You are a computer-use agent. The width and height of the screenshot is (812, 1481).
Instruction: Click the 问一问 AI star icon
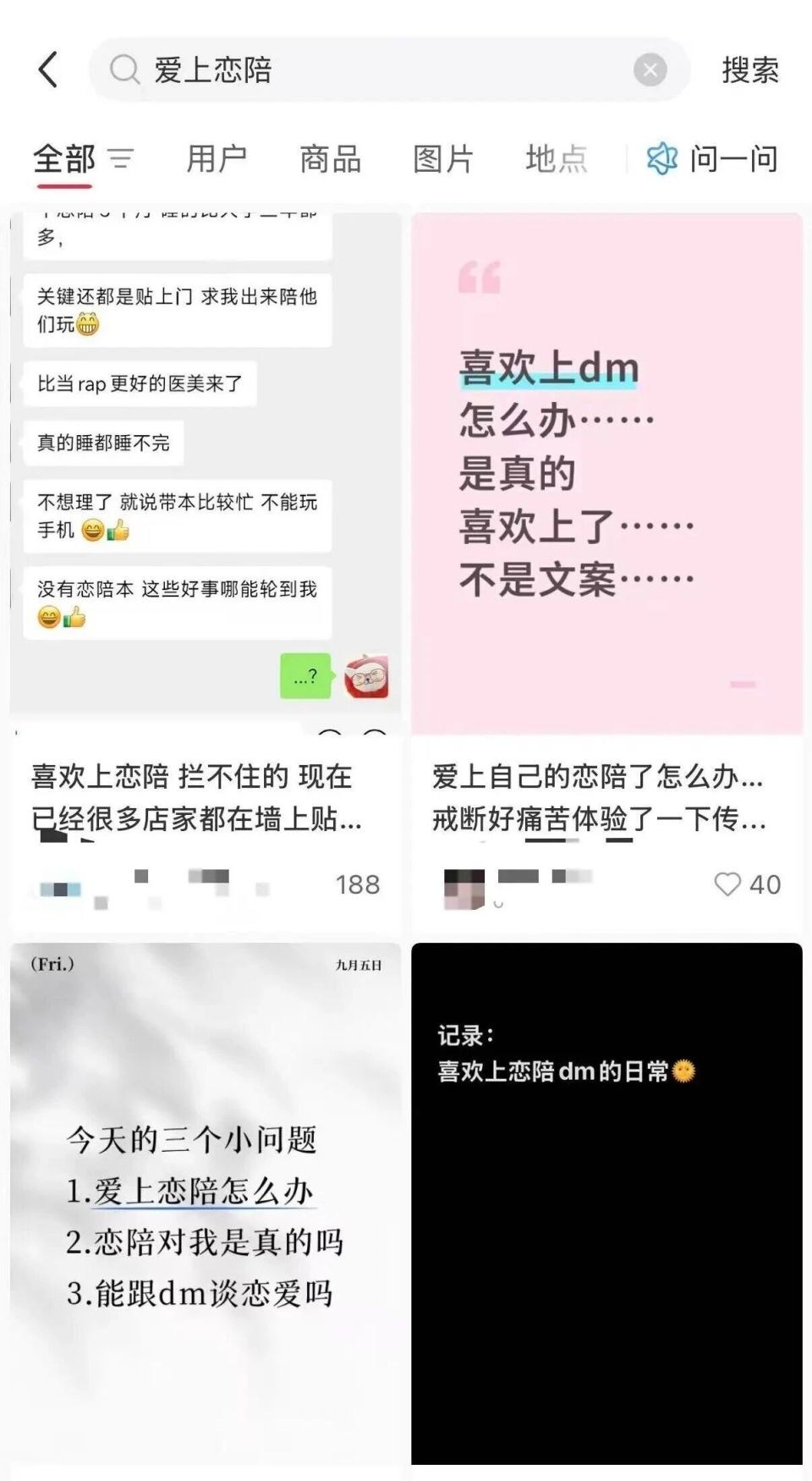point(661,159)
